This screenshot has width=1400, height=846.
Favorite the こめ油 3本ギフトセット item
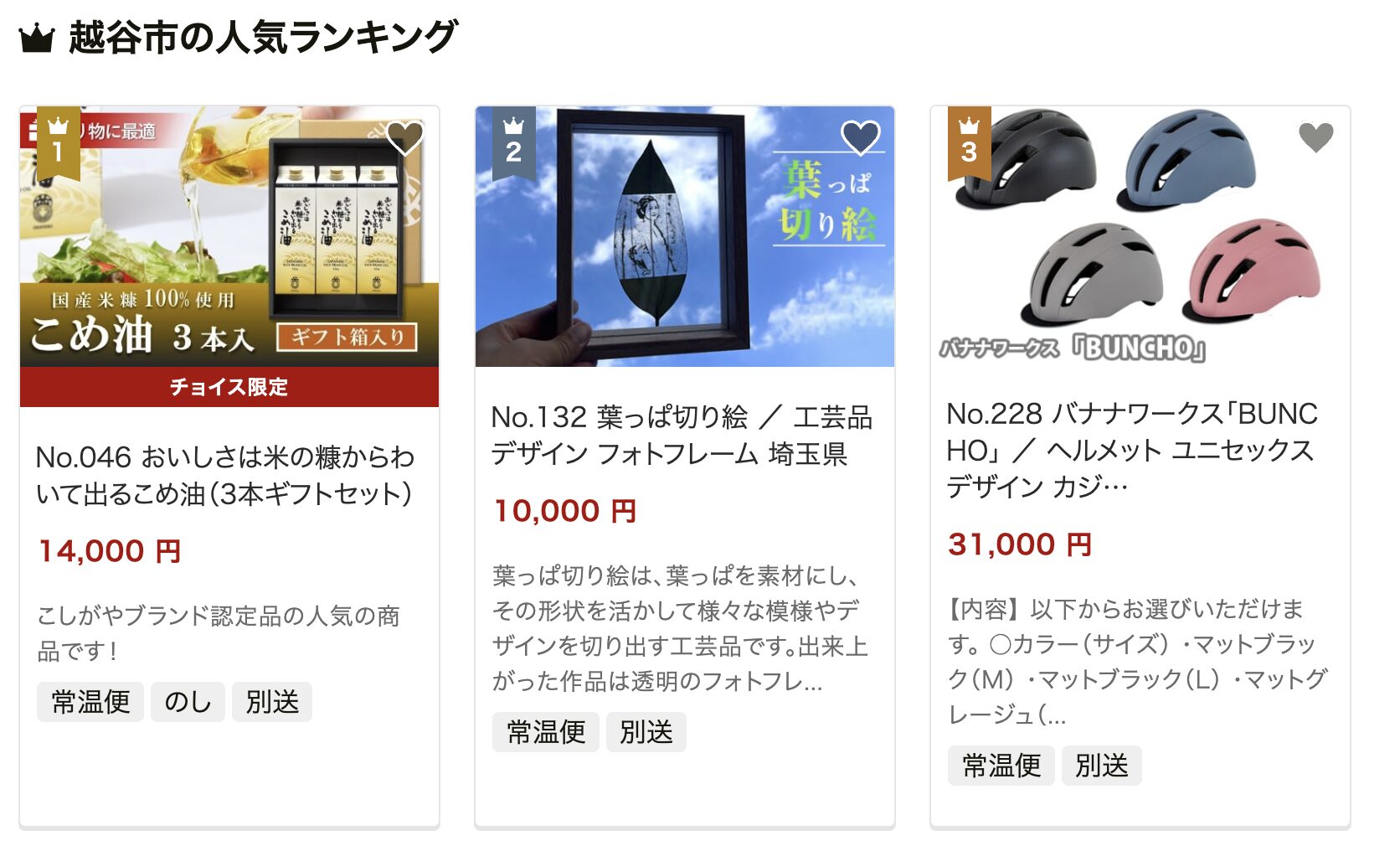(405, 137)
